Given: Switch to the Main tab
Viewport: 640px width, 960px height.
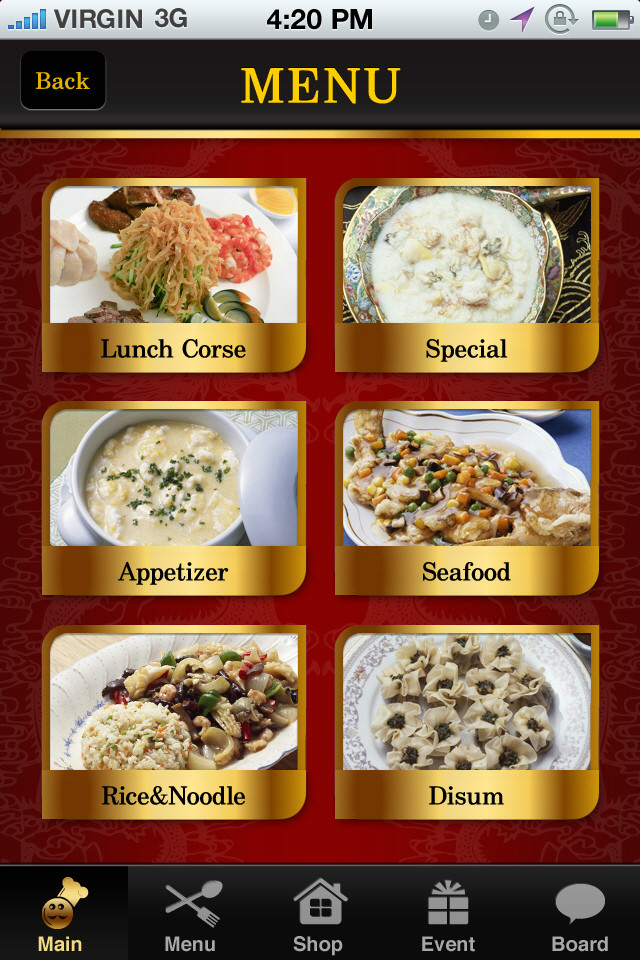Looking at the screenshot, I should (x=62, y=914).
